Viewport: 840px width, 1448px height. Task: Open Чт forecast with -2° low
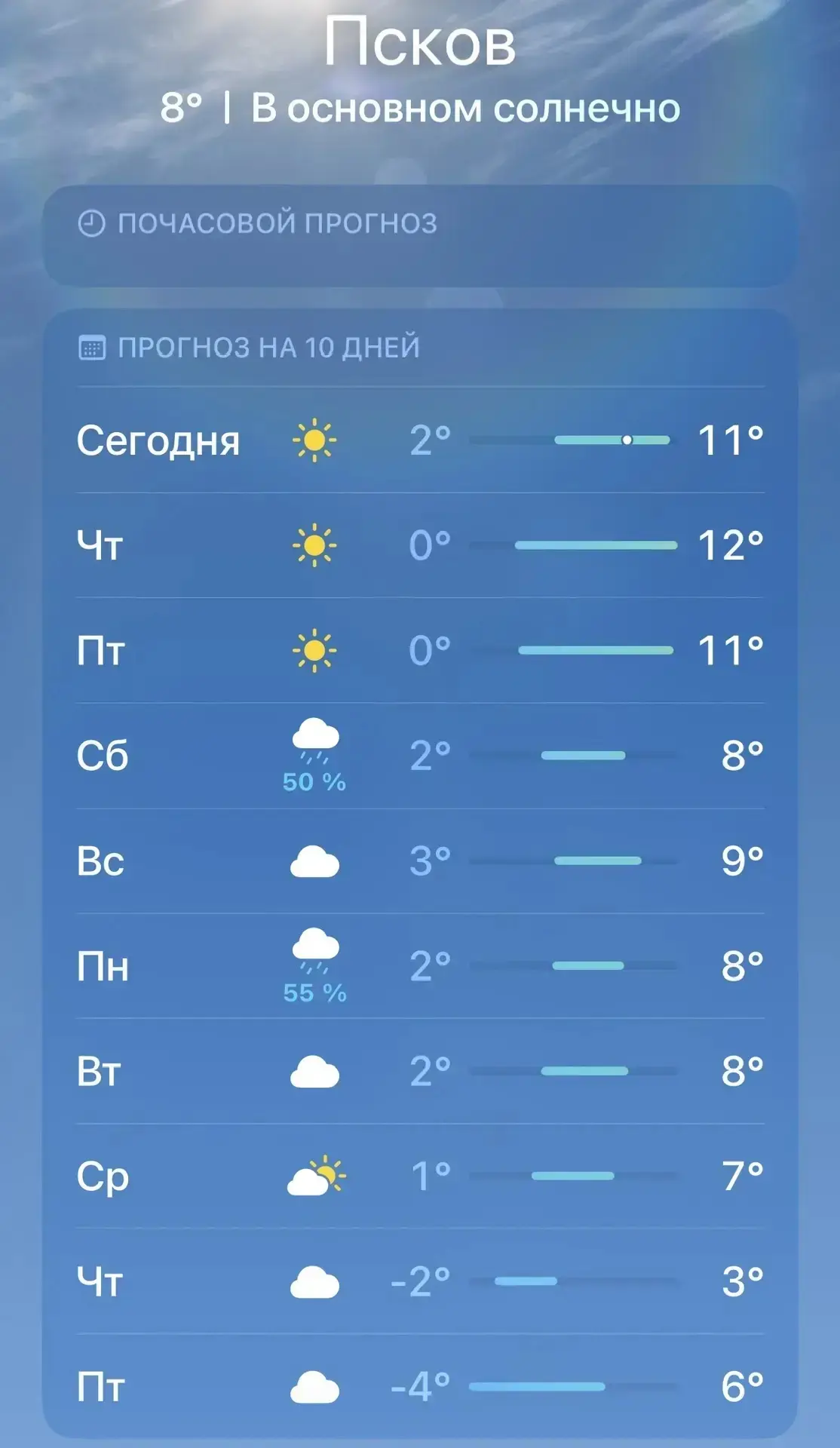click(x=419, y=1281)
